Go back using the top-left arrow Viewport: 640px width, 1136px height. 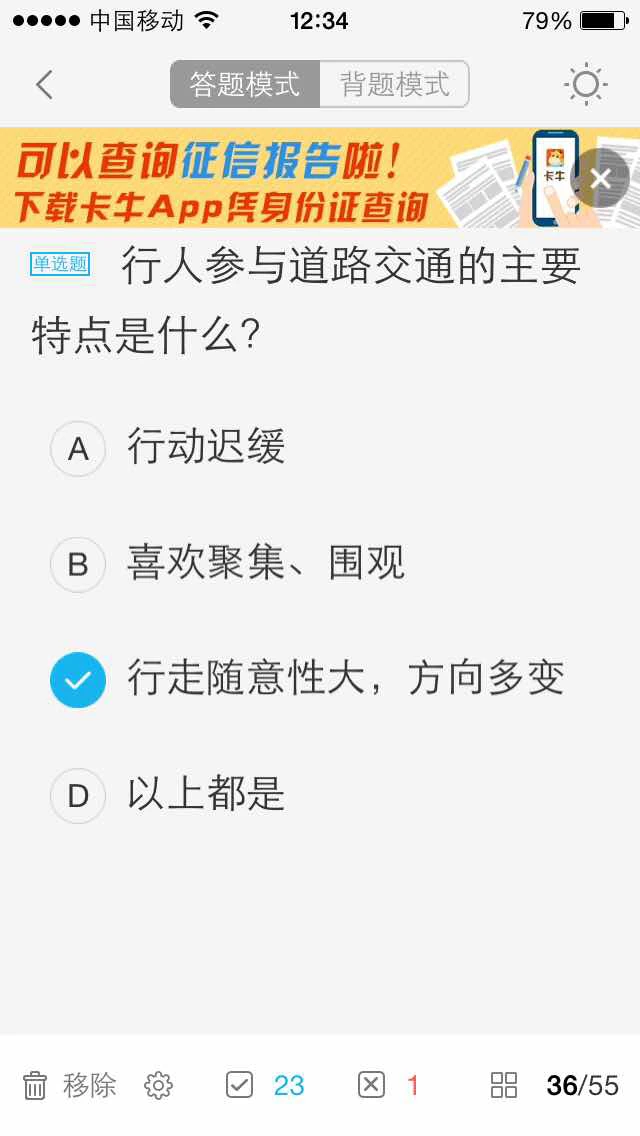tap(44, 84)
